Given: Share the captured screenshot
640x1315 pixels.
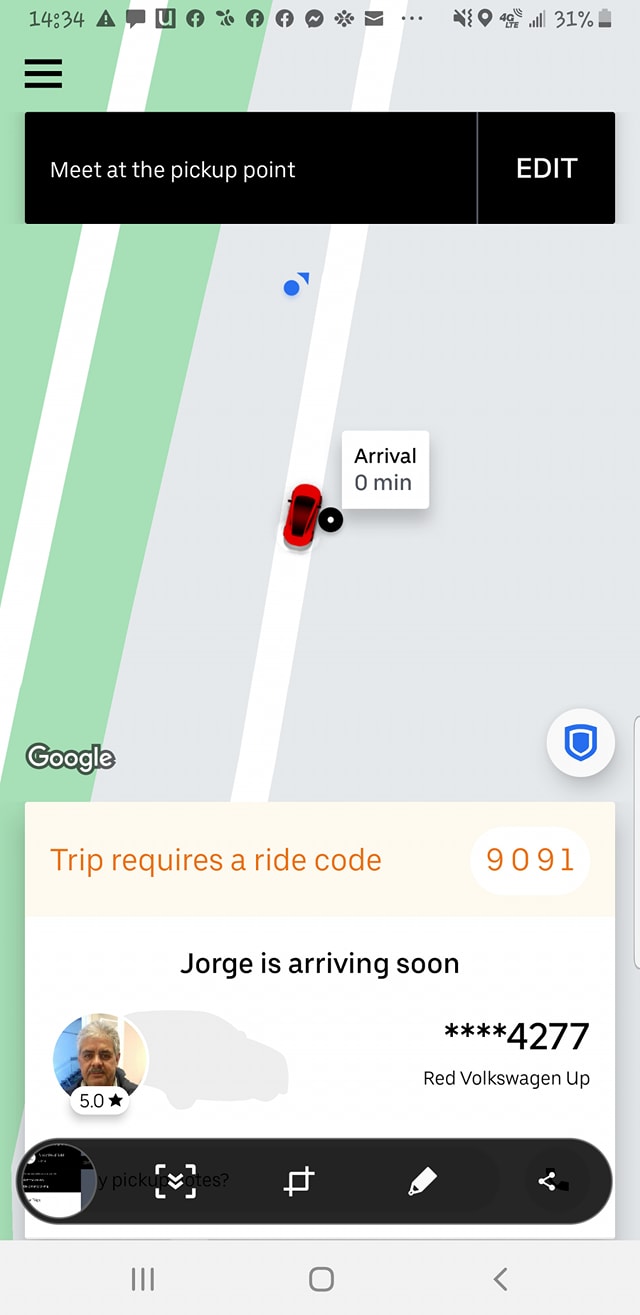Looking at the screenshot, I should point(548,1181).
